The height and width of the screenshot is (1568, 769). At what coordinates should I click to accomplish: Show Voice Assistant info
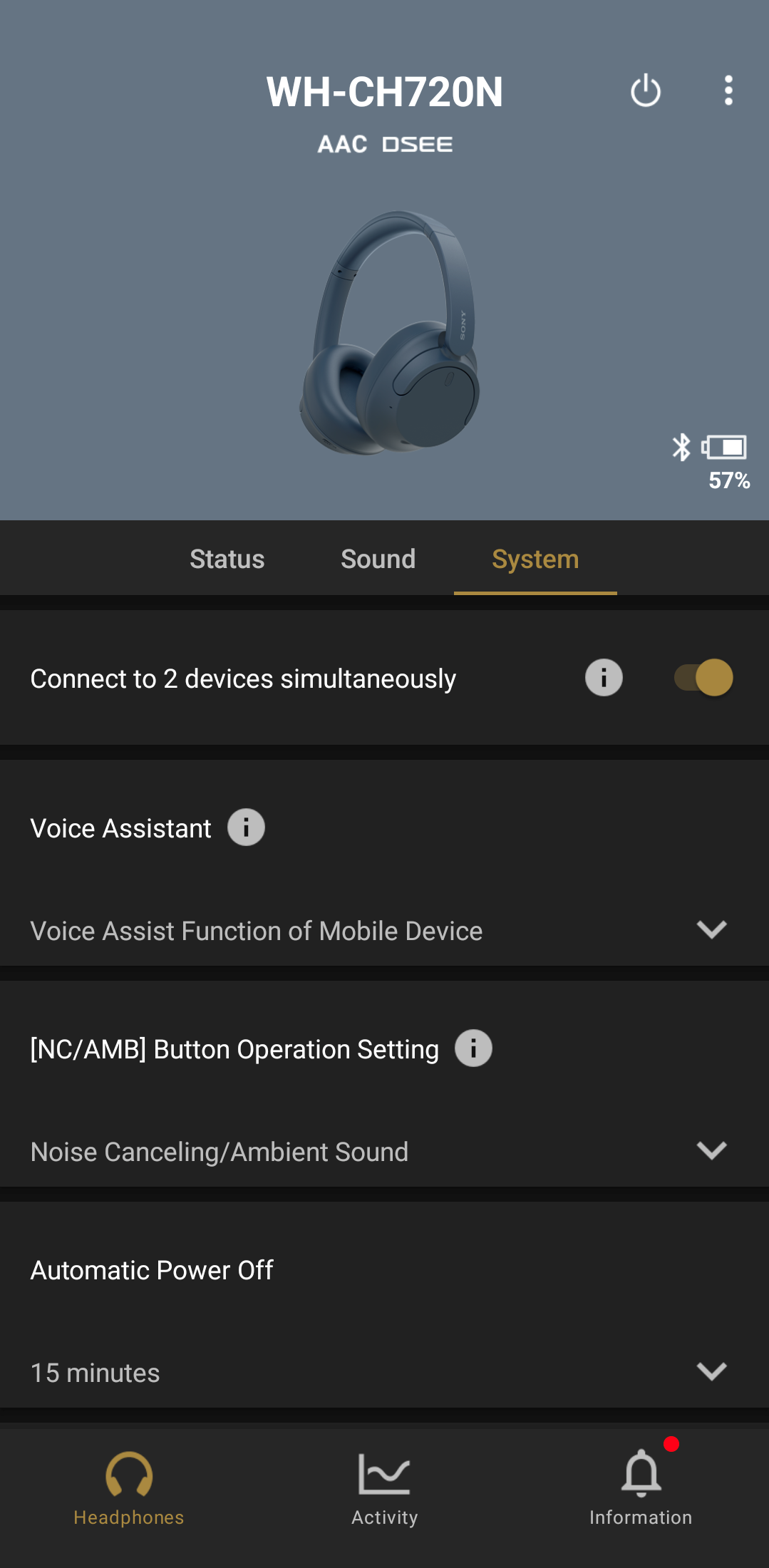click(246, 827)
